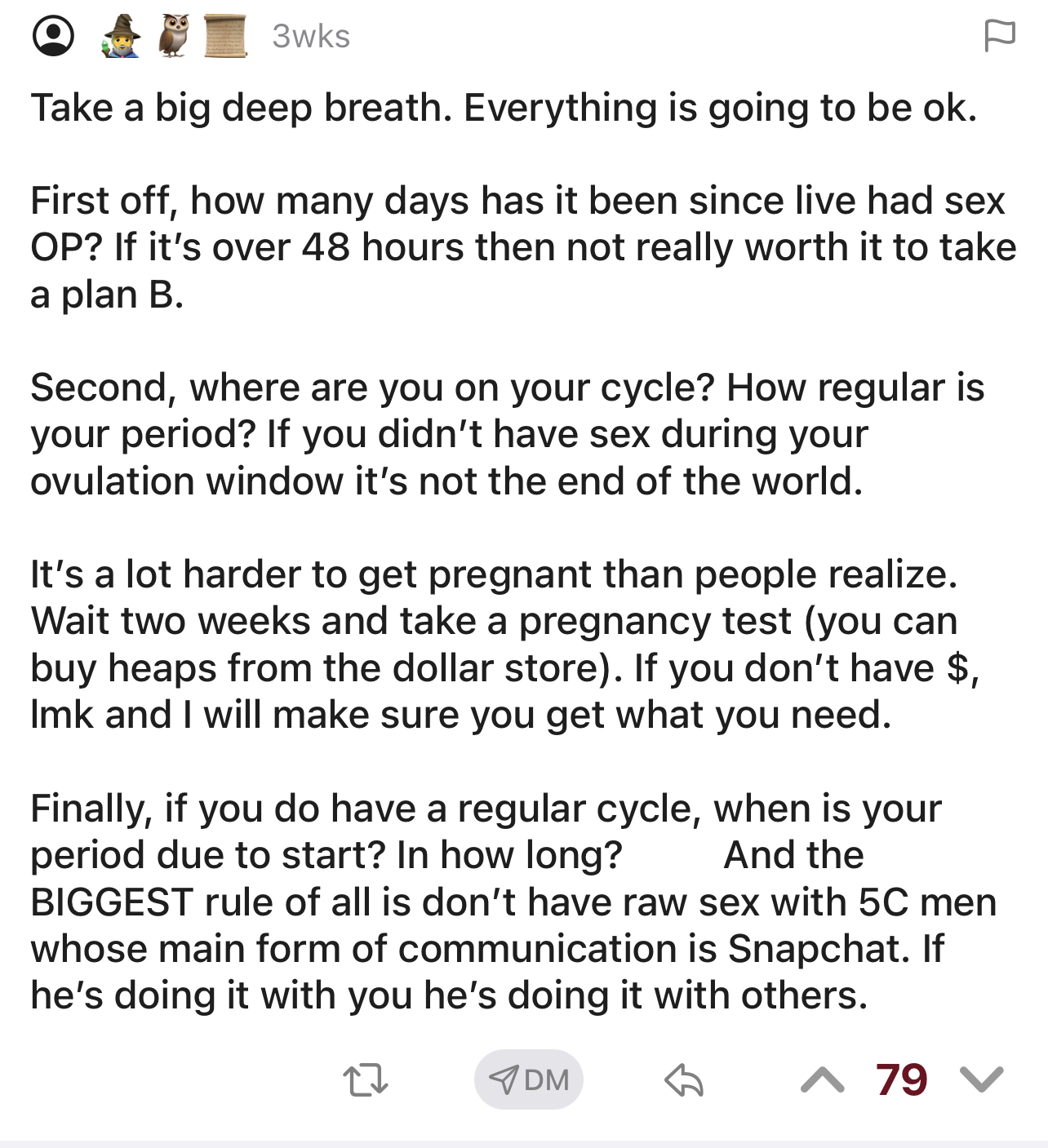
Task: Upvote this comment
Action: point(822,1080)
